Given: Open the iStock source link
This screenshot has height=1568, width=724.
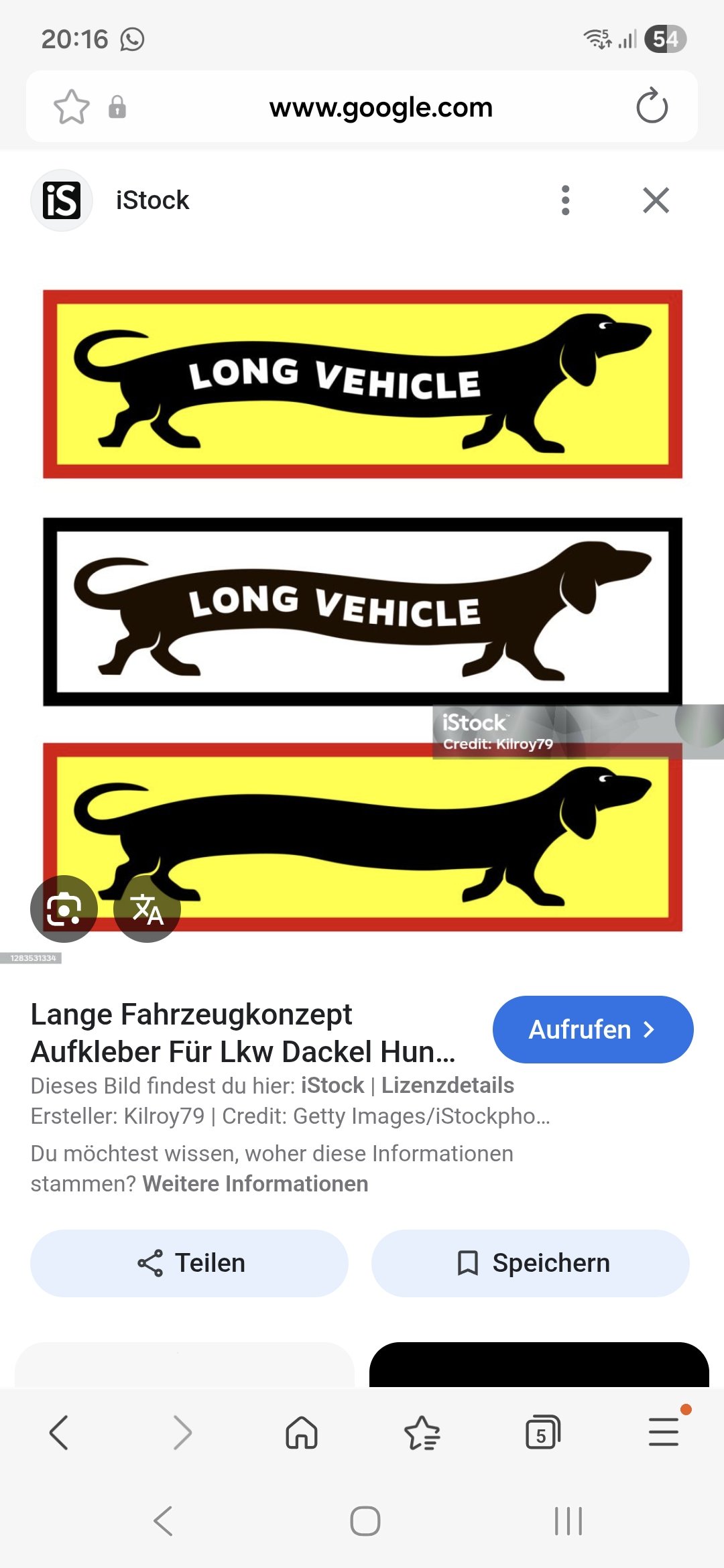Looking at the screenshot, I should tap(333, 1086).
